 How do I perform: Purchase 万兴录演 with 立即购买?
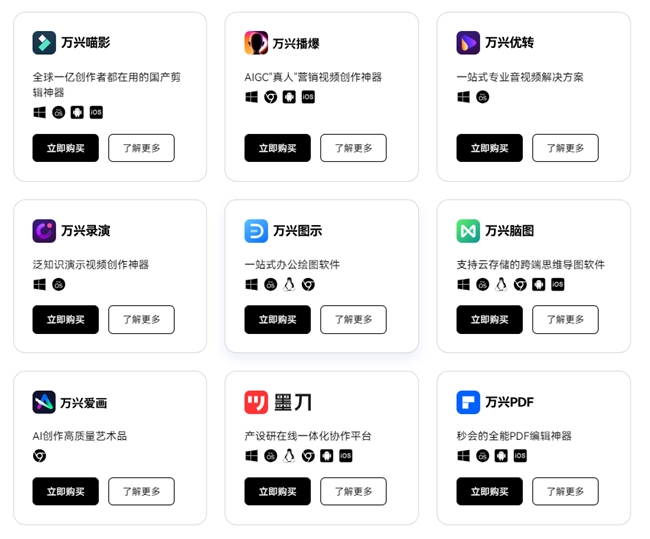tap(65, 320)
